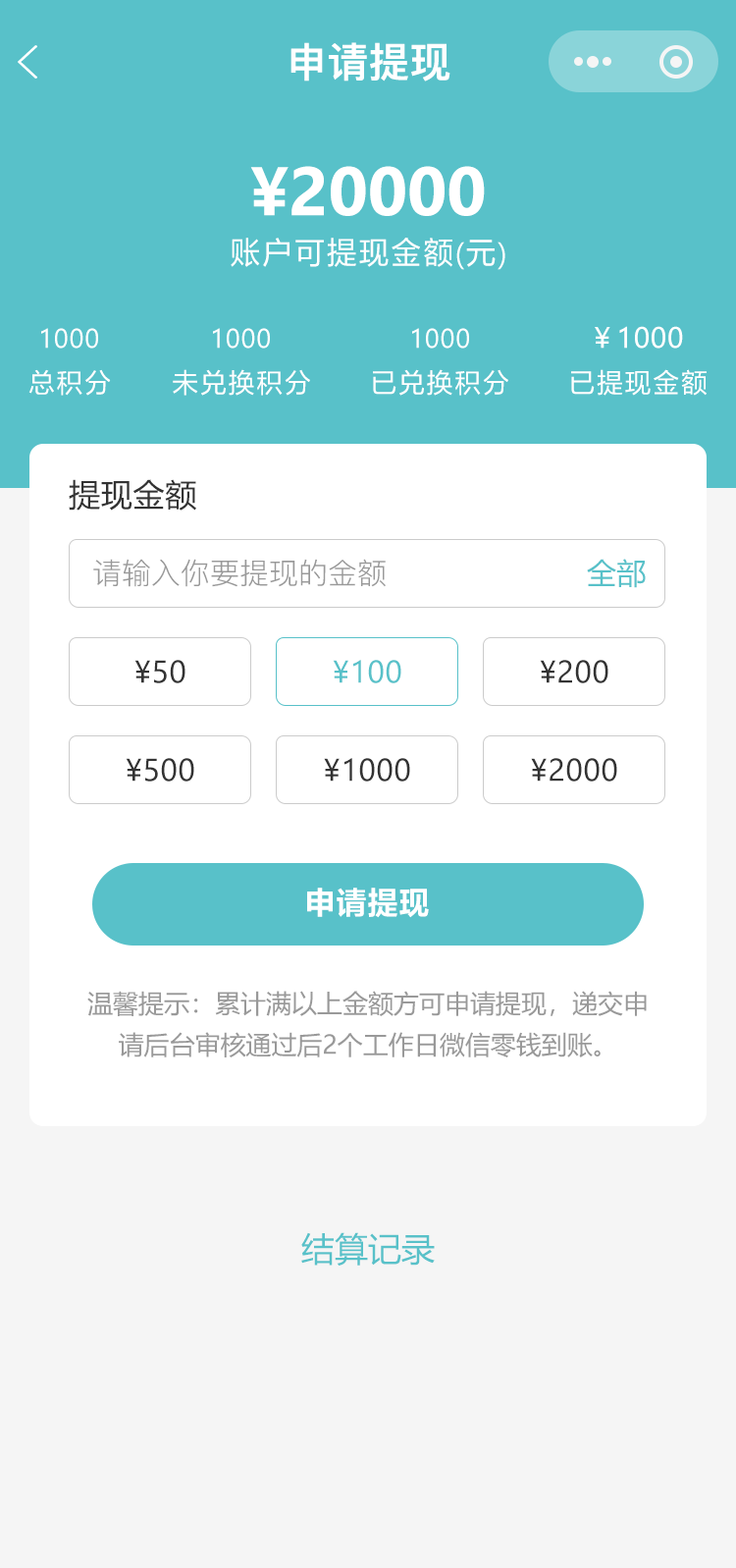Select the ¥50 amount option
This screenshot has width=736, height=1568.
pos(160,672)
